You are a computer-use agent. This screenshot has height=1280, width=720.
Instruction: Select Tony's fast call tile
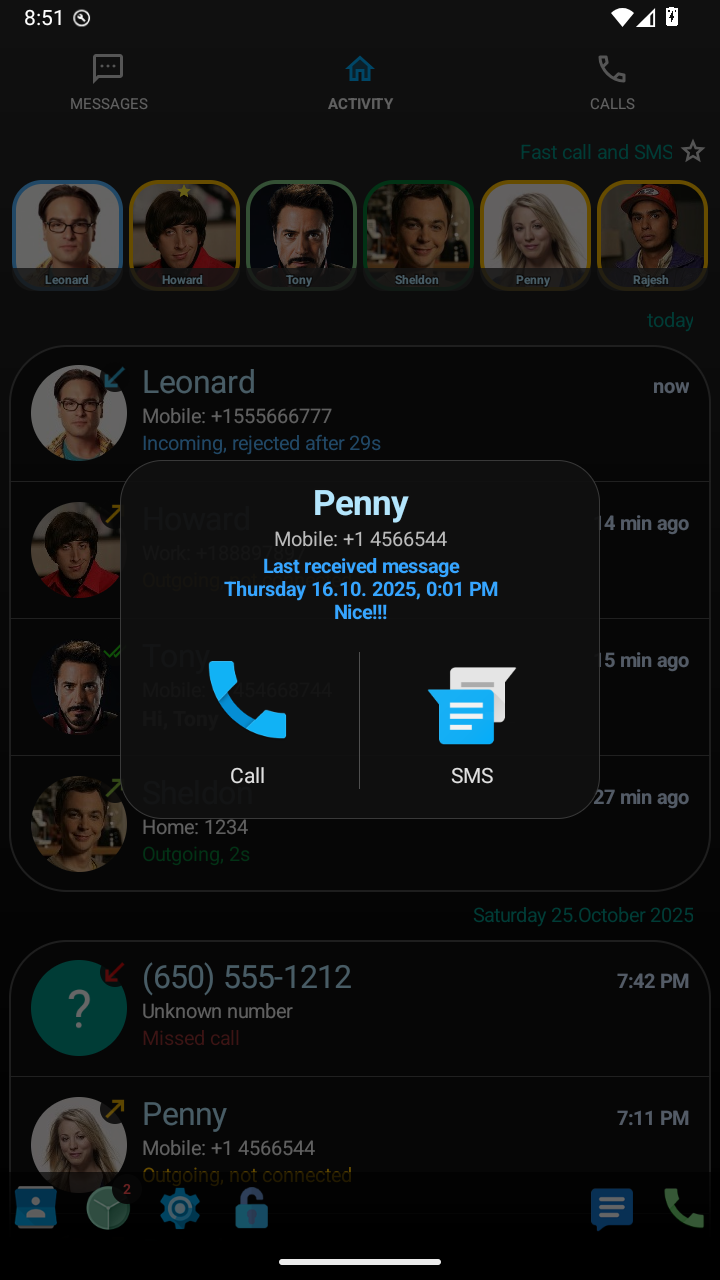tap(300, 236)
